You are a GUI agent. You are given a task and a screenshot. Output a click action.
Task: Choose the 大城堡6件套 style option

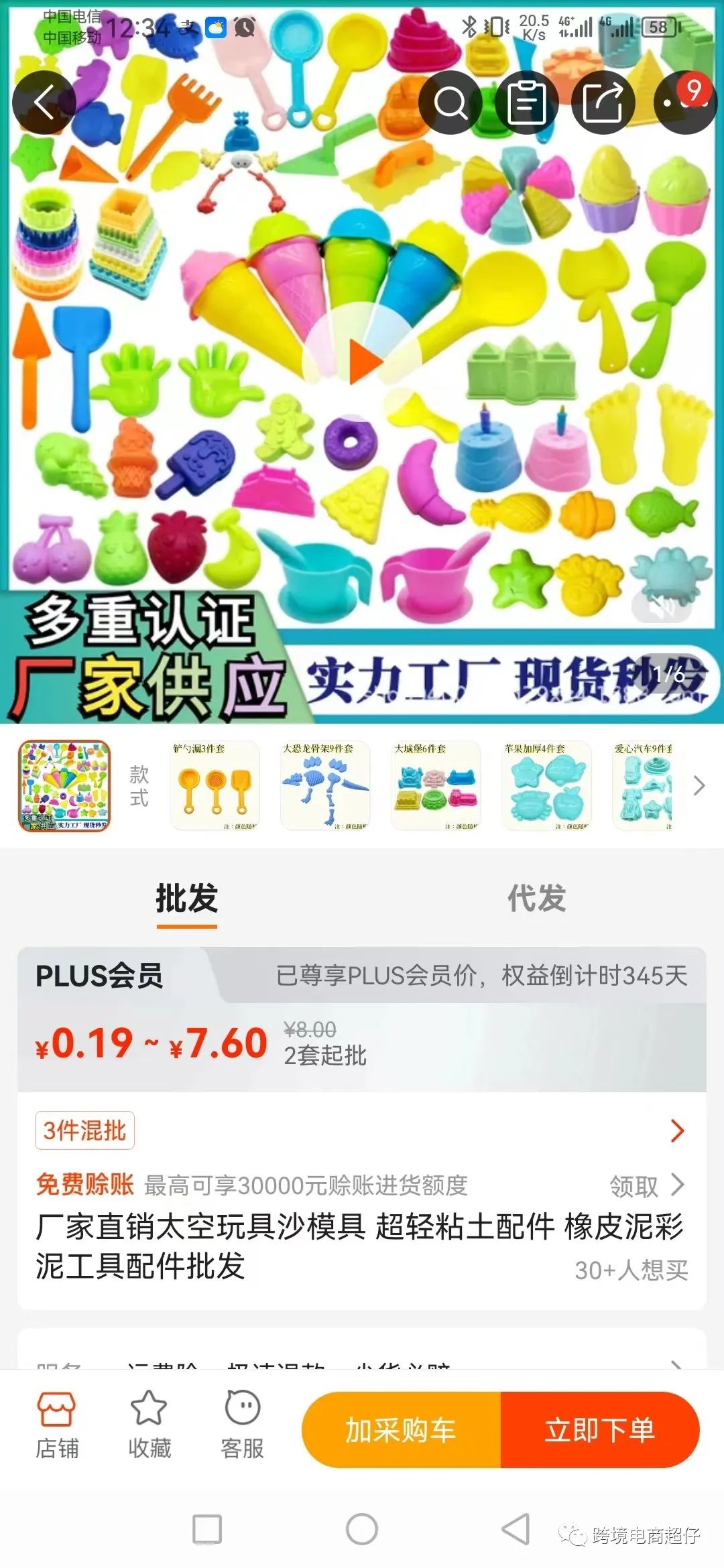click(x=436, y=785)
